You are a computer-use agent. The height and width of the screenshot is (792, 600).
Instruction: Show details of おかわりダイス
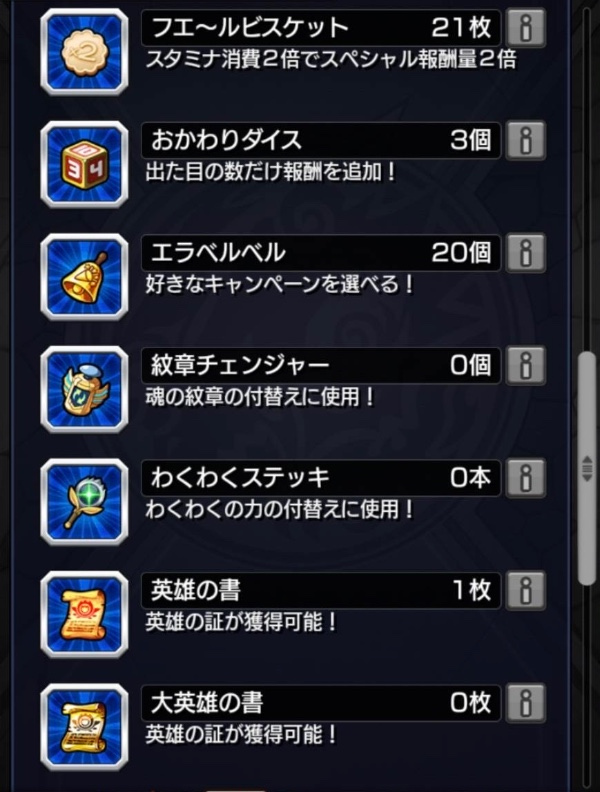coord(526,138)
